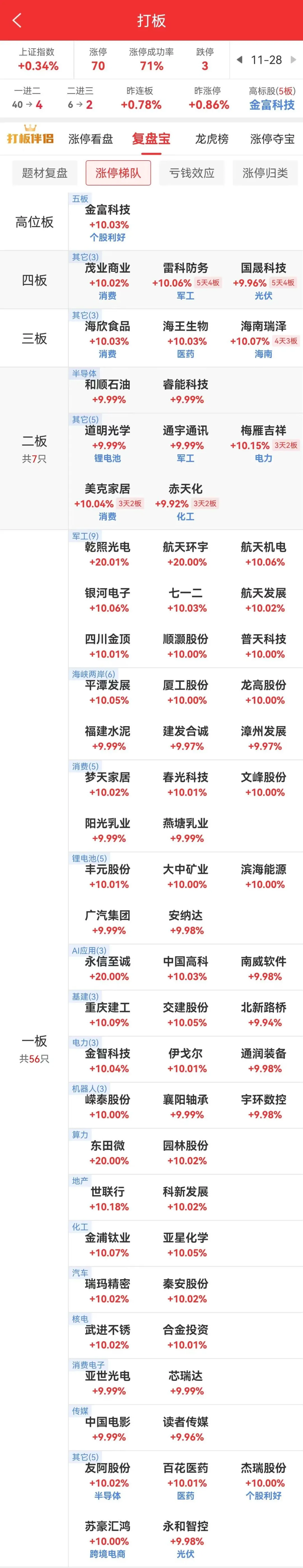Go to the next date after 11-28
Viewport: 303px width, 1568px height.
point(293,60)
